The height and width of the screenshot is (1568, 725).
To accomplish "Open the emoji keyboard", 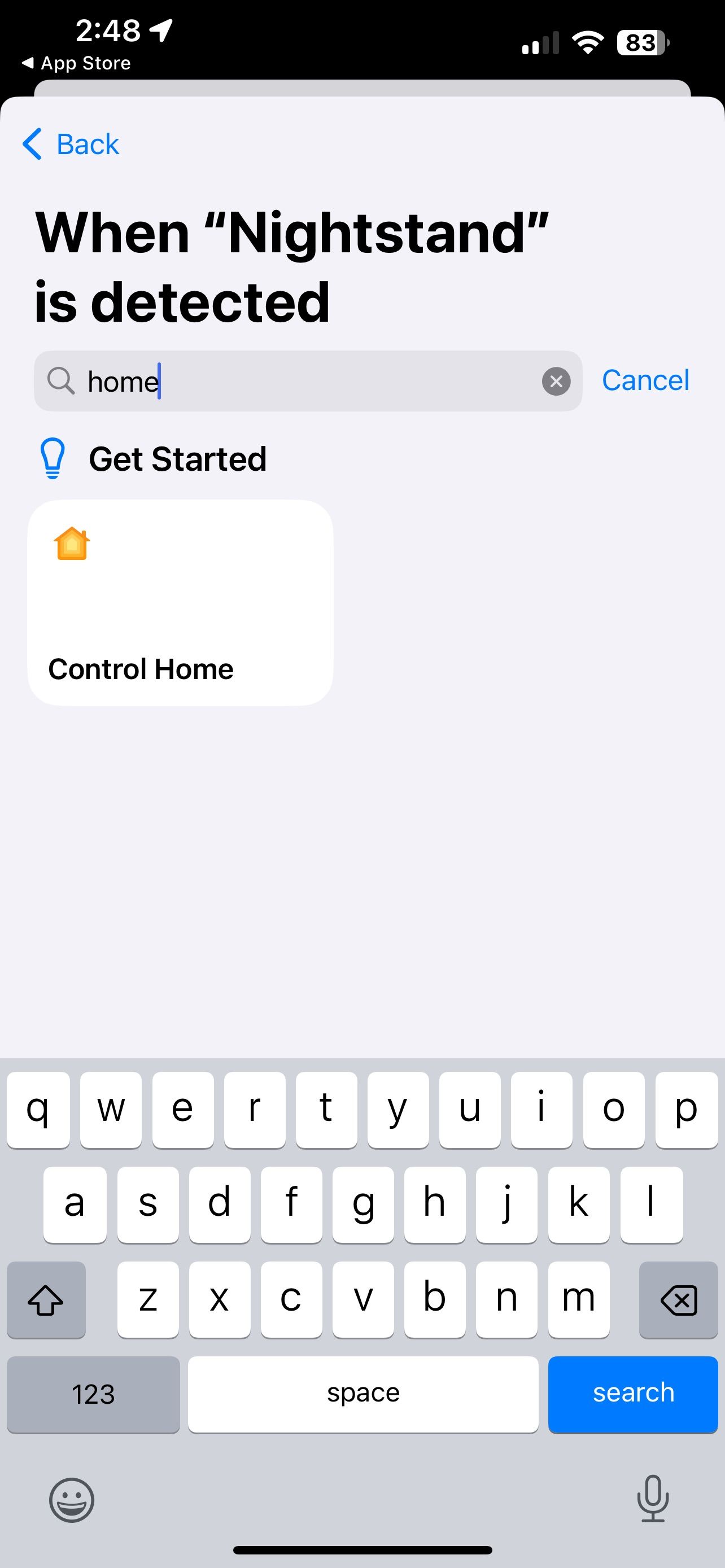I will click(x=72, y=1499).
